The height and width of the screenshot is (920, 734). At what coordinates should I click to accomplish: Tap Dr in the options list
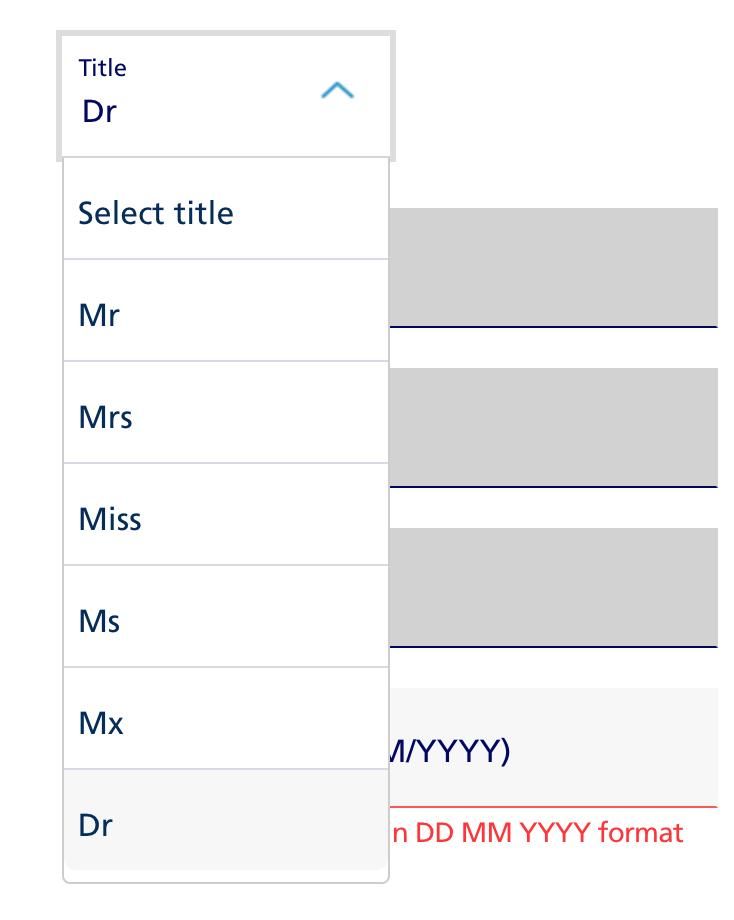point(225,824)
